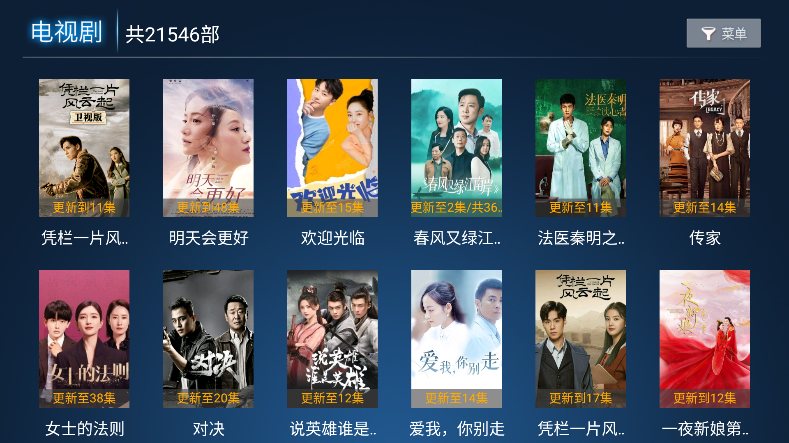
Task: Open 春风又绿江南 show card
Action: point(456,148)
